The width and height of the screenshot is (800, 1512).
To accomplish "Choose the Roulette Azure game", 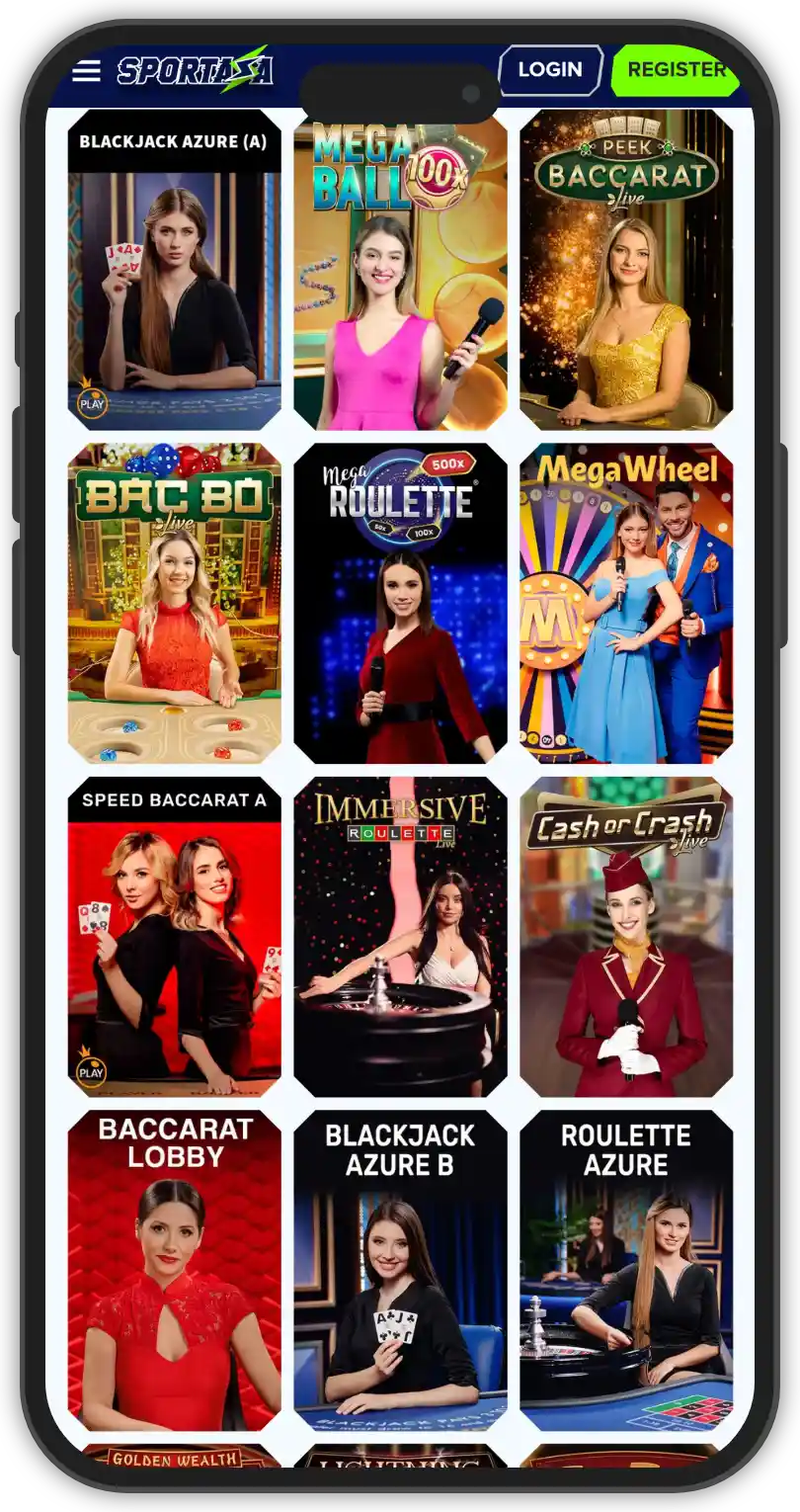I will 626,1270.
